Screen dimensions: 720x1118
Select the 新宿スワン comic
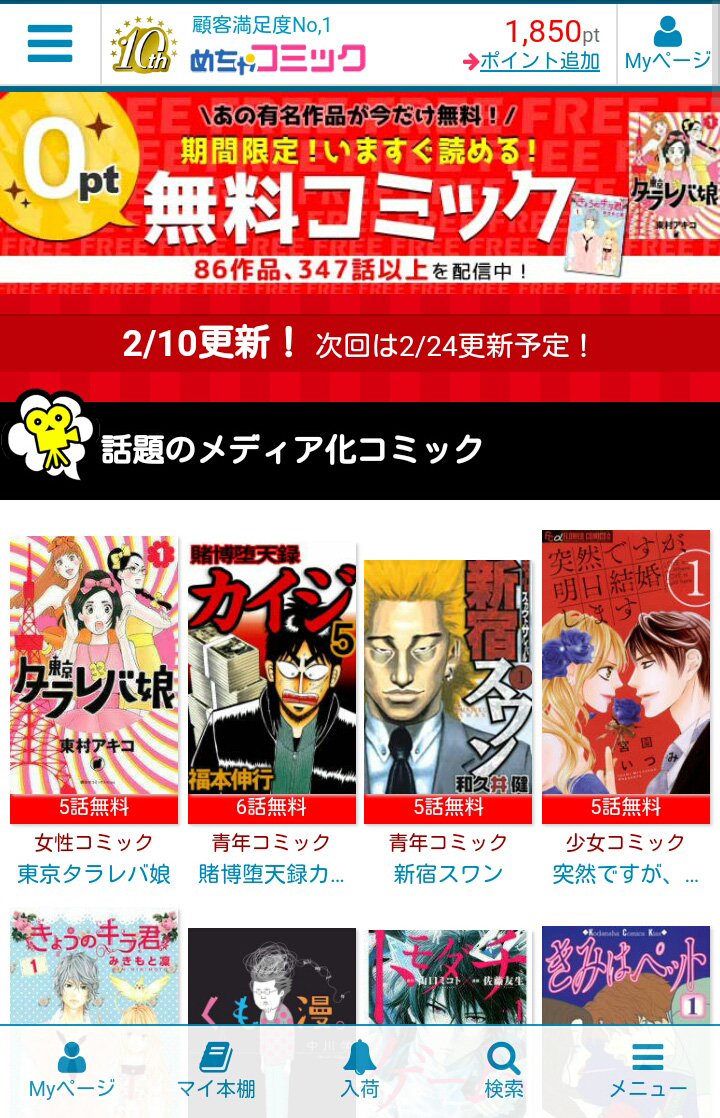pyautogui.click(x=449, y=680)
